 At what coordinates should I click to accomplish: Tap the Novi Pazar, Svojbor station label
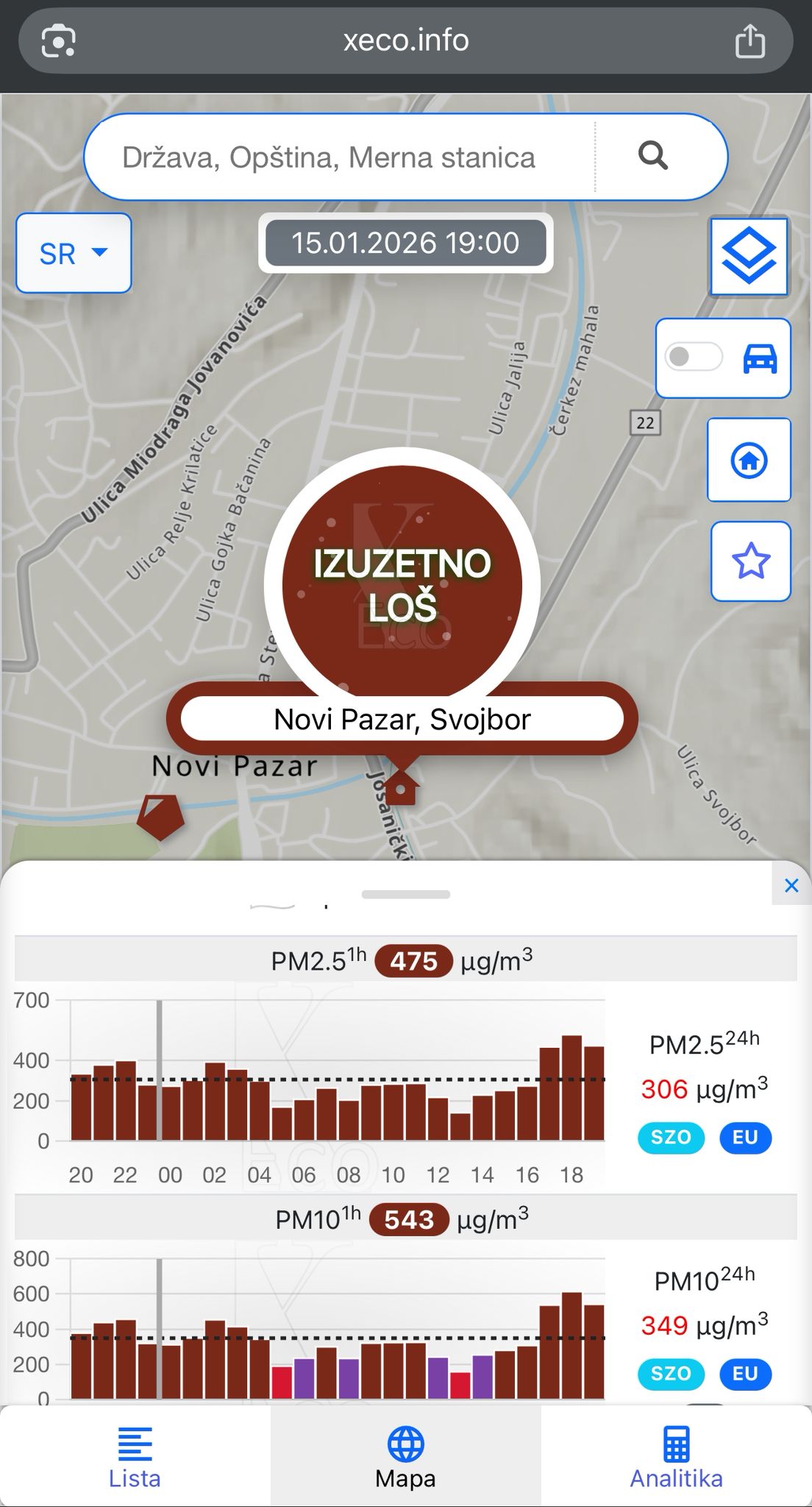point(402,719)
